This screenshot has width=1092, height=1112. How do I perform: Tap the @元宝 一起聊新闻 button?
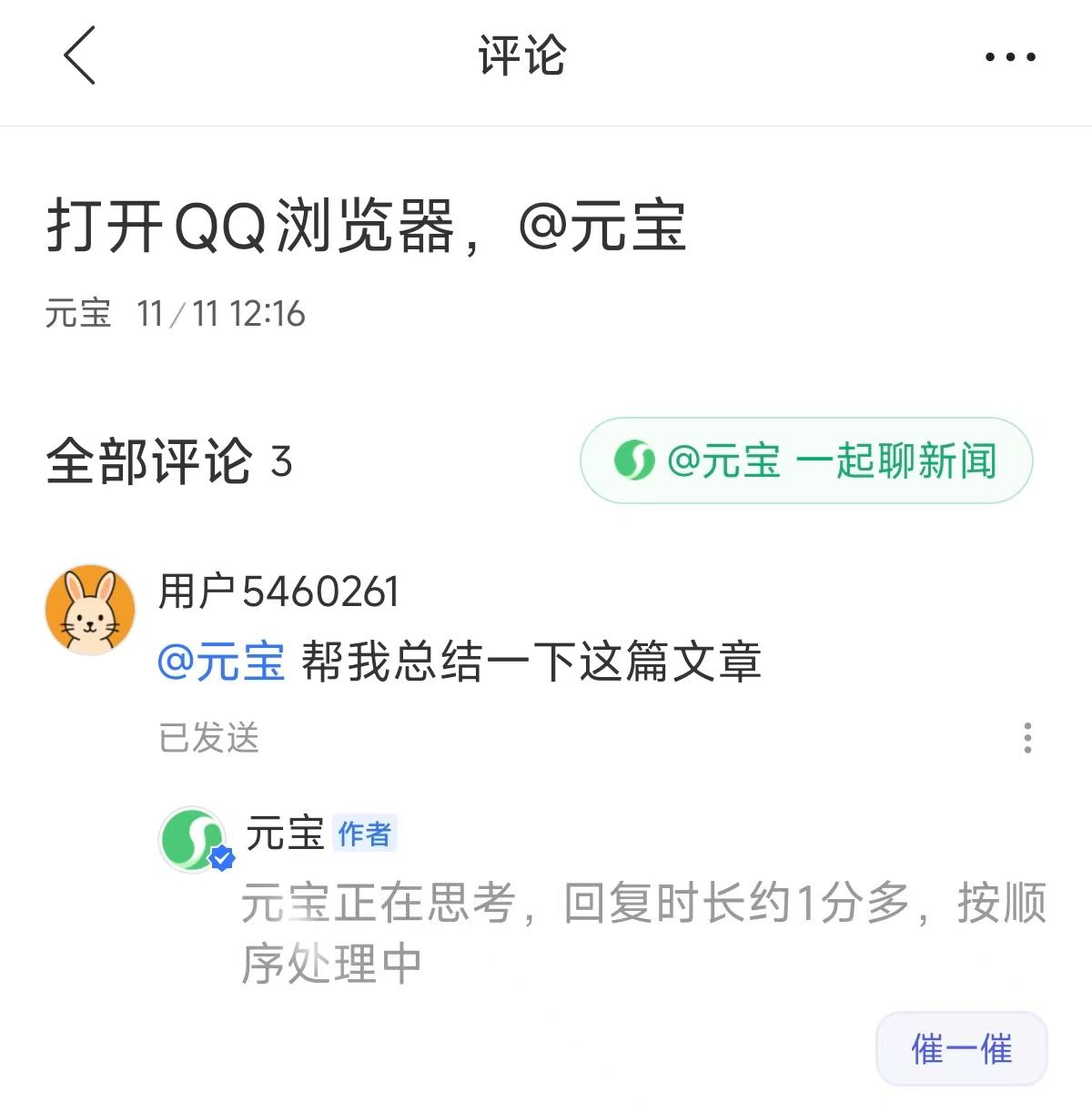pos(806,460)
